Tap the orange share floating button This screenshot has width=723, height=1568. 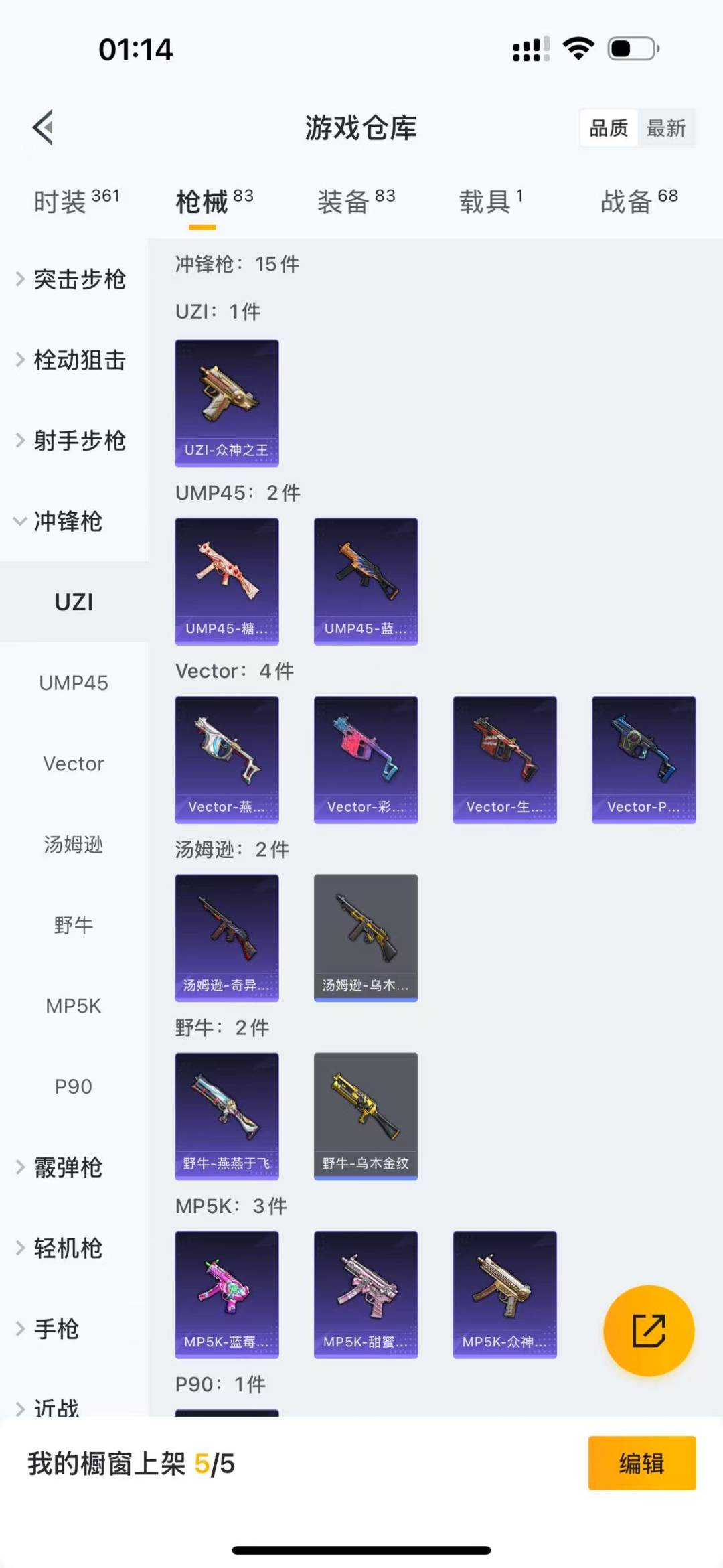(x=648, y=1330)
